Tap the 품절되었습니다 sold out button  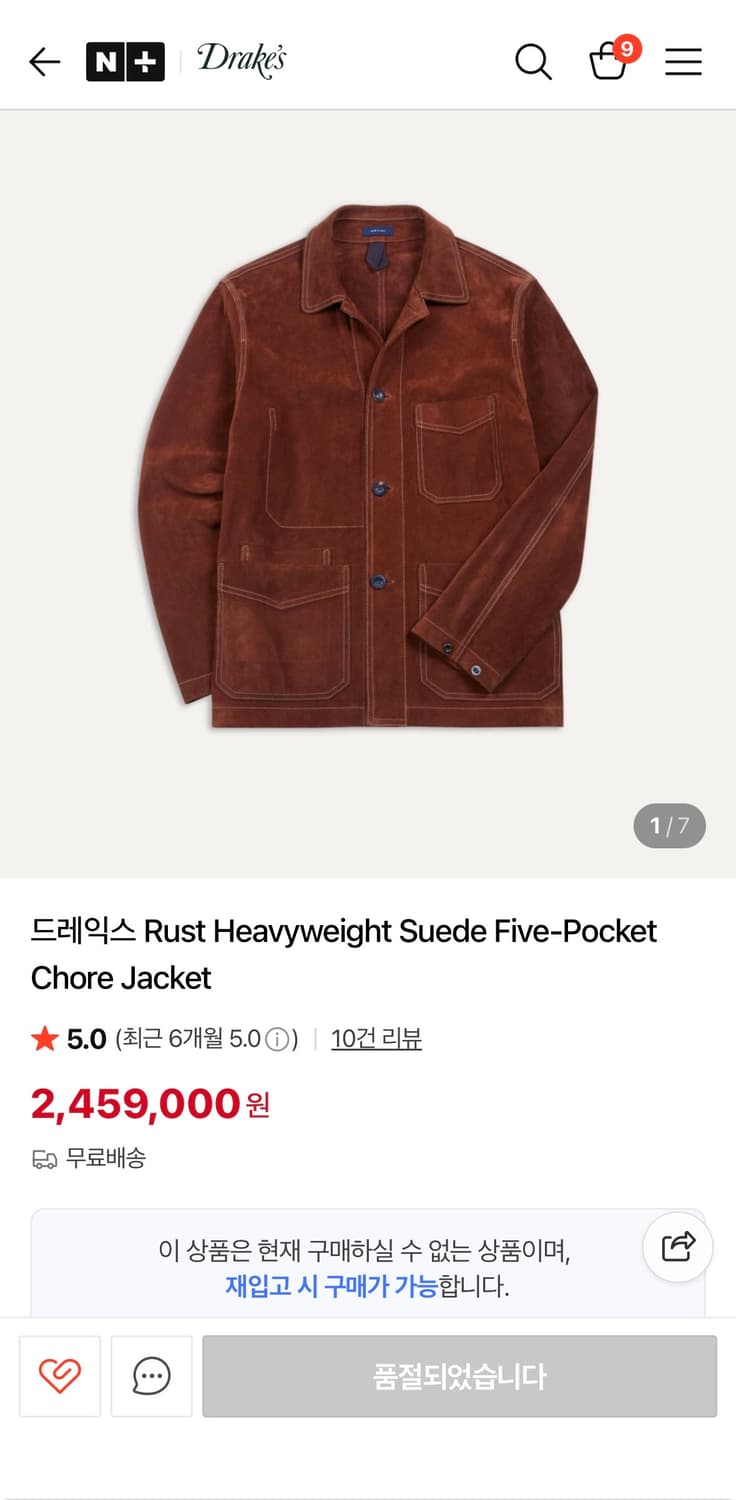(459, 1376)
